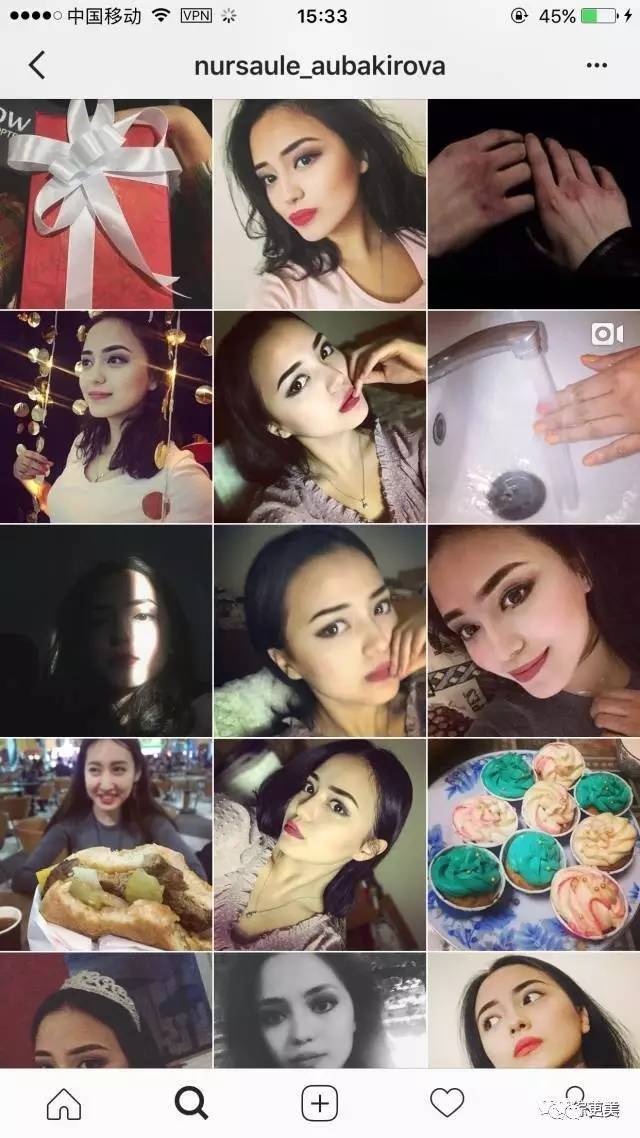This screenshot has height=1138, width=640.
Task: Switch to the Home tab
Action: click(x=64, y=1104)
